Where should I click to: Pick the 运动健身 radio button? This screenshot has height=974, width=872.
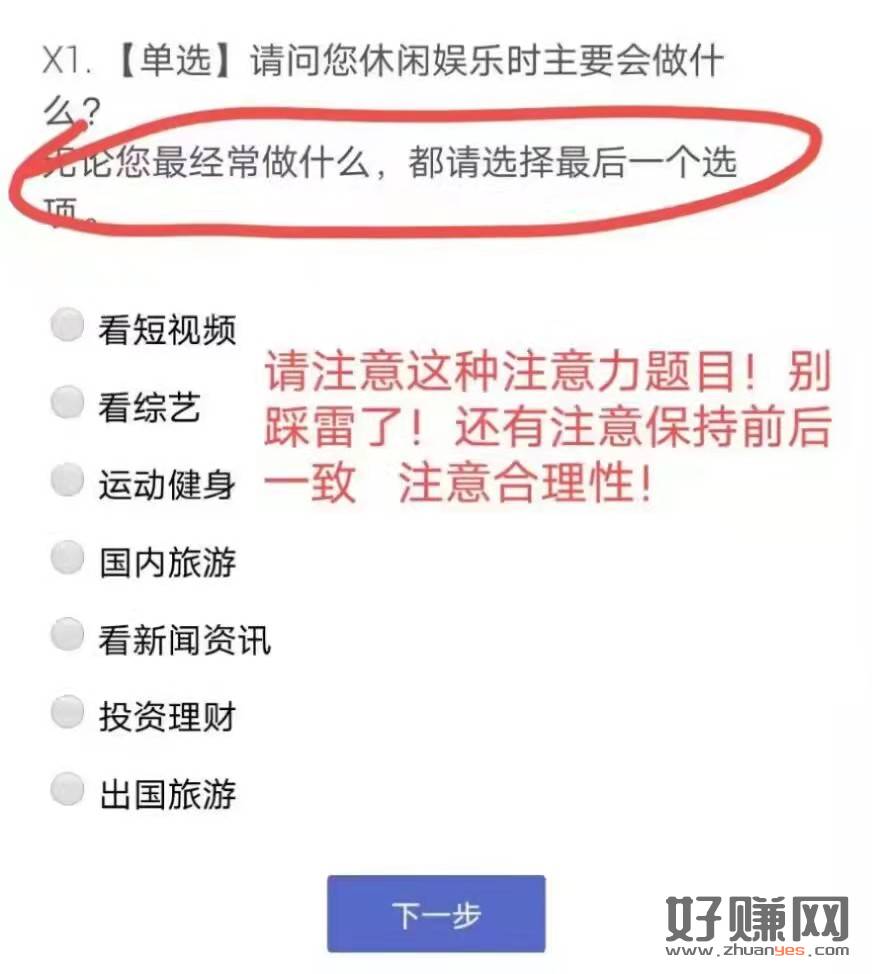[68, 481]
